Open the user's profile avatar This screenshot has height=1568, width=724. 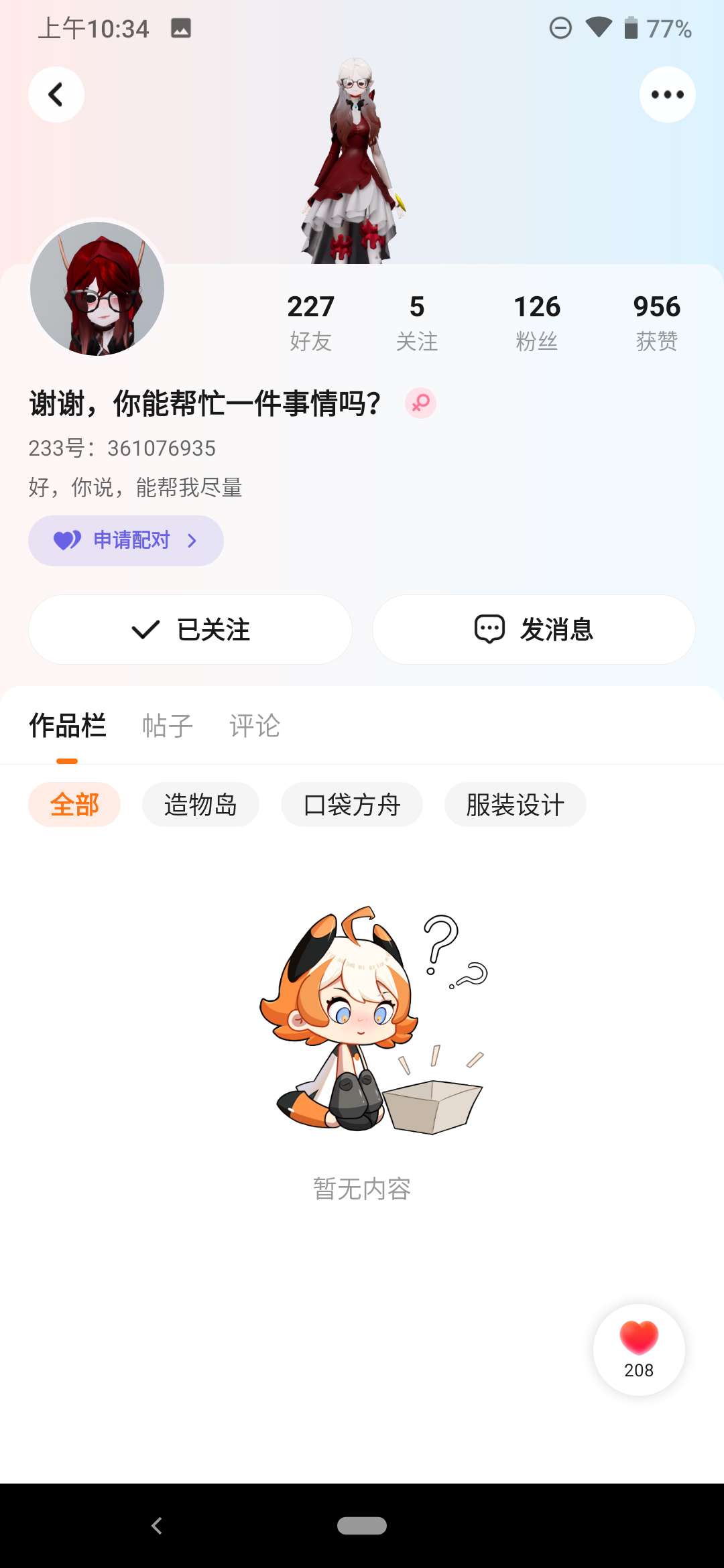tap(97, 288)
